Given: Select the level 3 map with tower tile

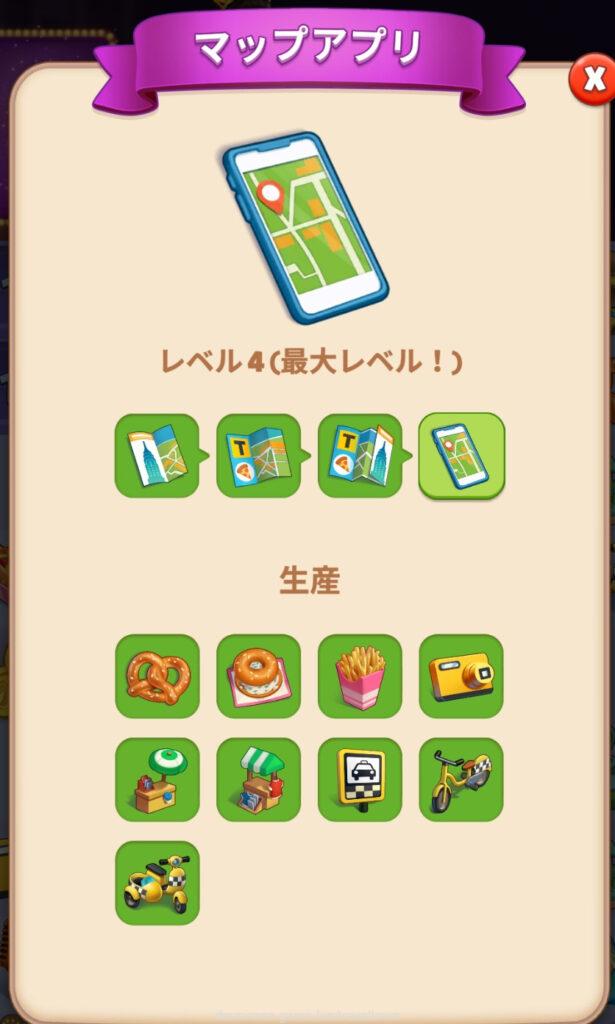Looking at the screenshot, I should coord(360,455).
